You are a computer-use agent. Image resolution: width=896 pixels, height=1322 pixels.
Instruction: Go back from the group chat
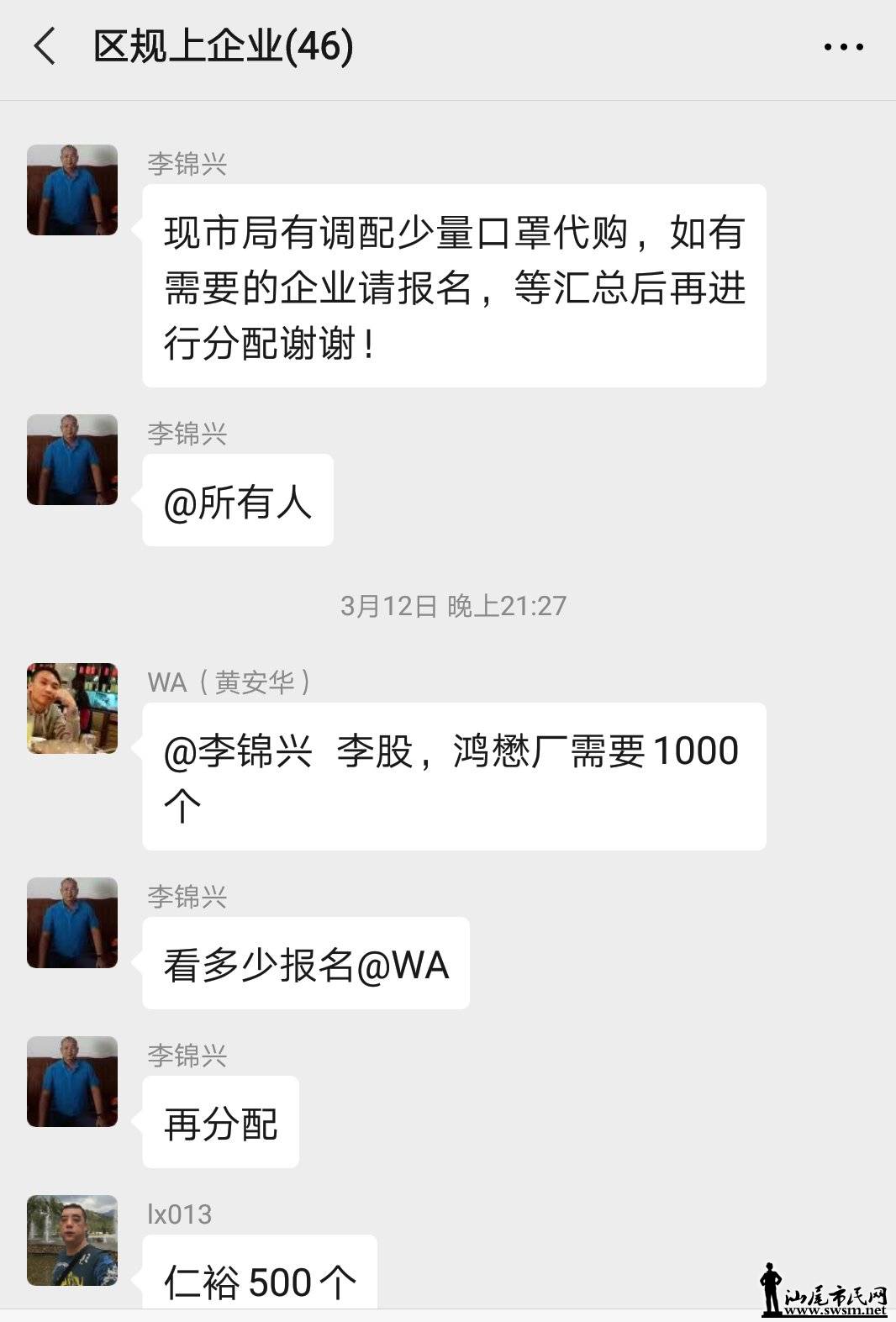(x=44, y=46)
